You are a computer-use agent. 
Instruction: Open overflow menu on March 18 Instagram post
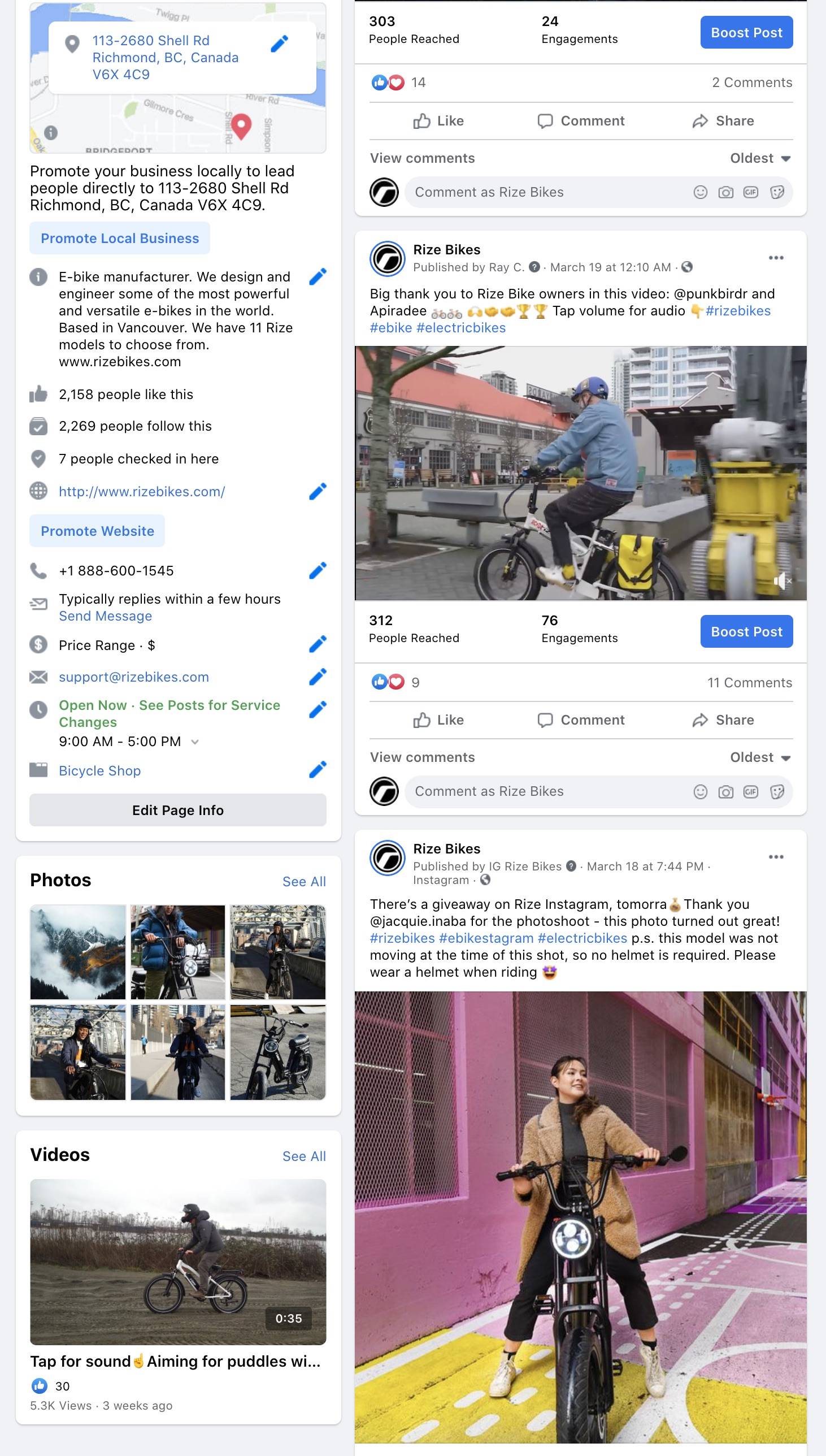776,857
